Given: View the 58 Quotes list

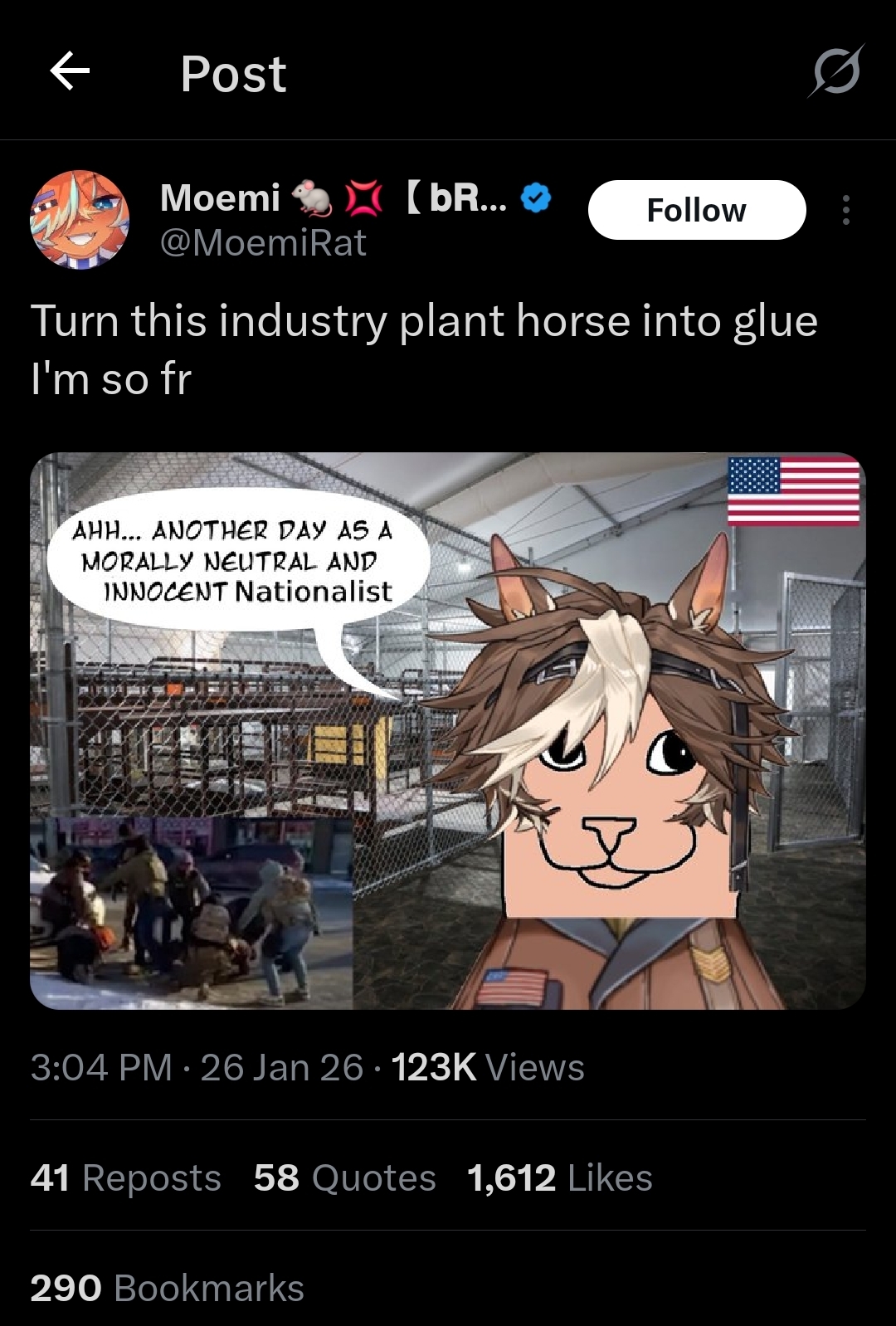Looking at the screenshot, I should 344,1177.
